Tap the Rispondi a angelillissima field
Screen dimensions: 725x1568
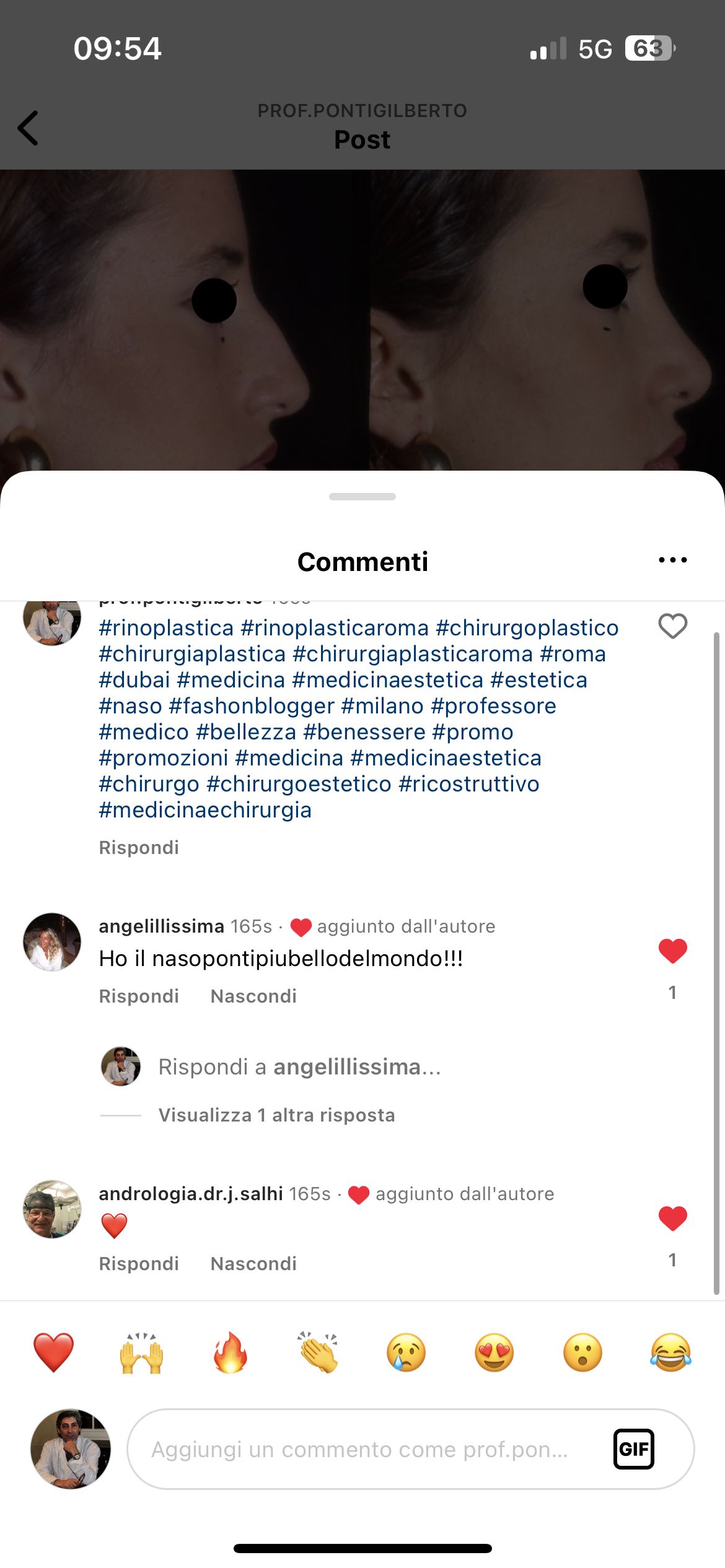point(299,1066)
